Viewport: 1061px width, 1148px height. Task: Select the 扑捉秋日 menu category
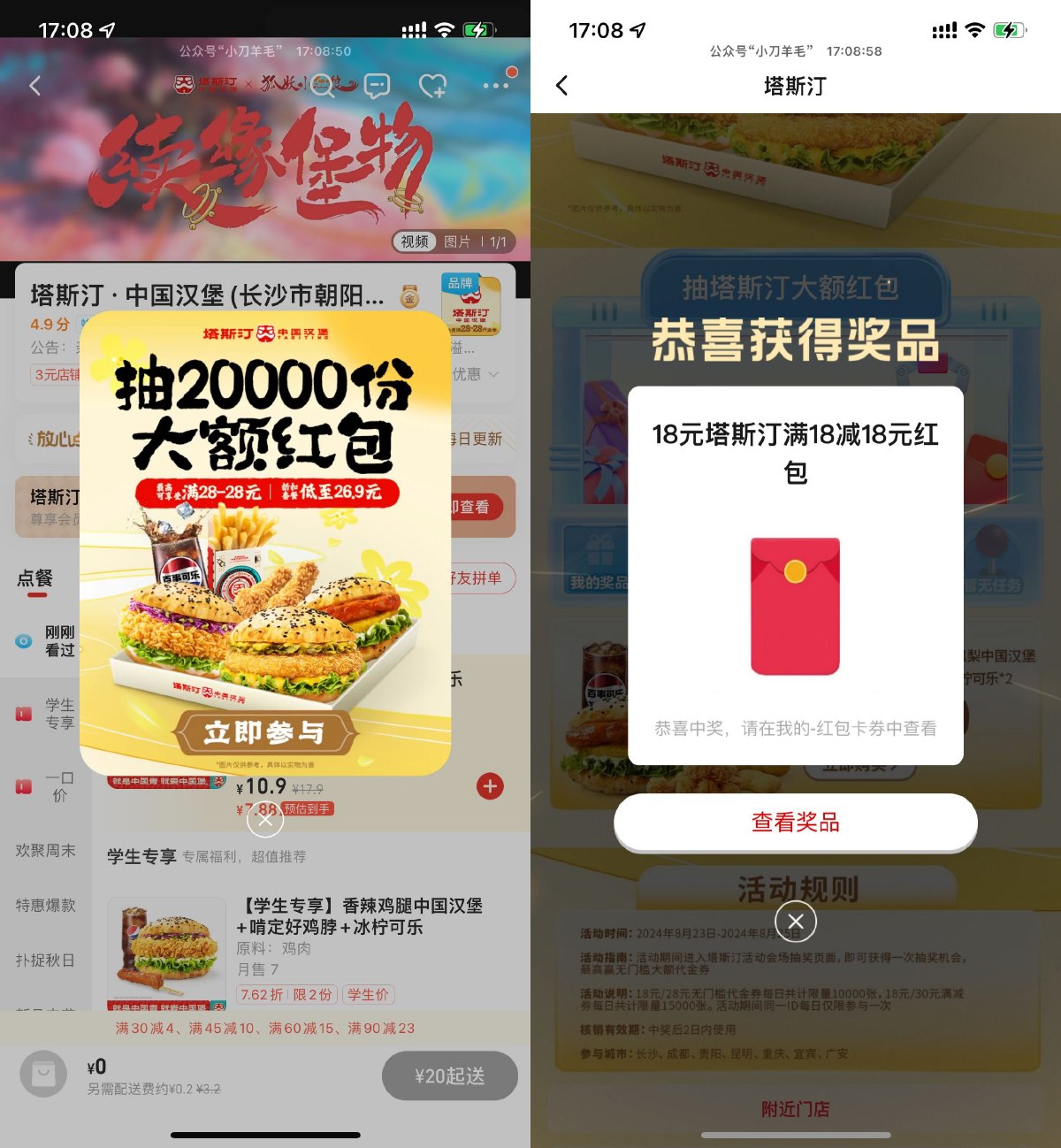coord(45,960)
